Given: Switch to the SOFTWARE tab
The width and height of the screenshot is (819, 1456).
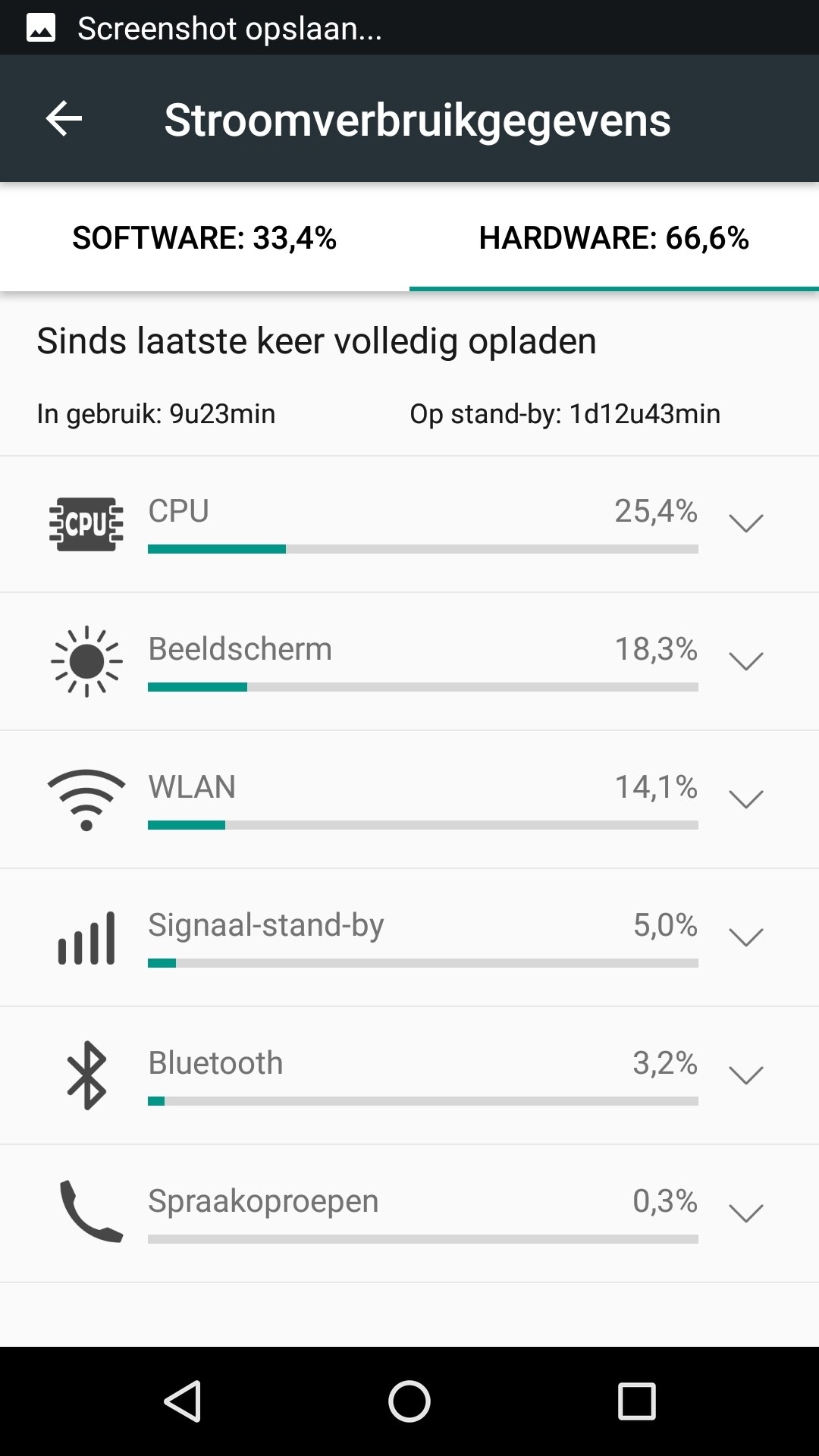Looking at the screenshot, I should (x=204, y=238).
